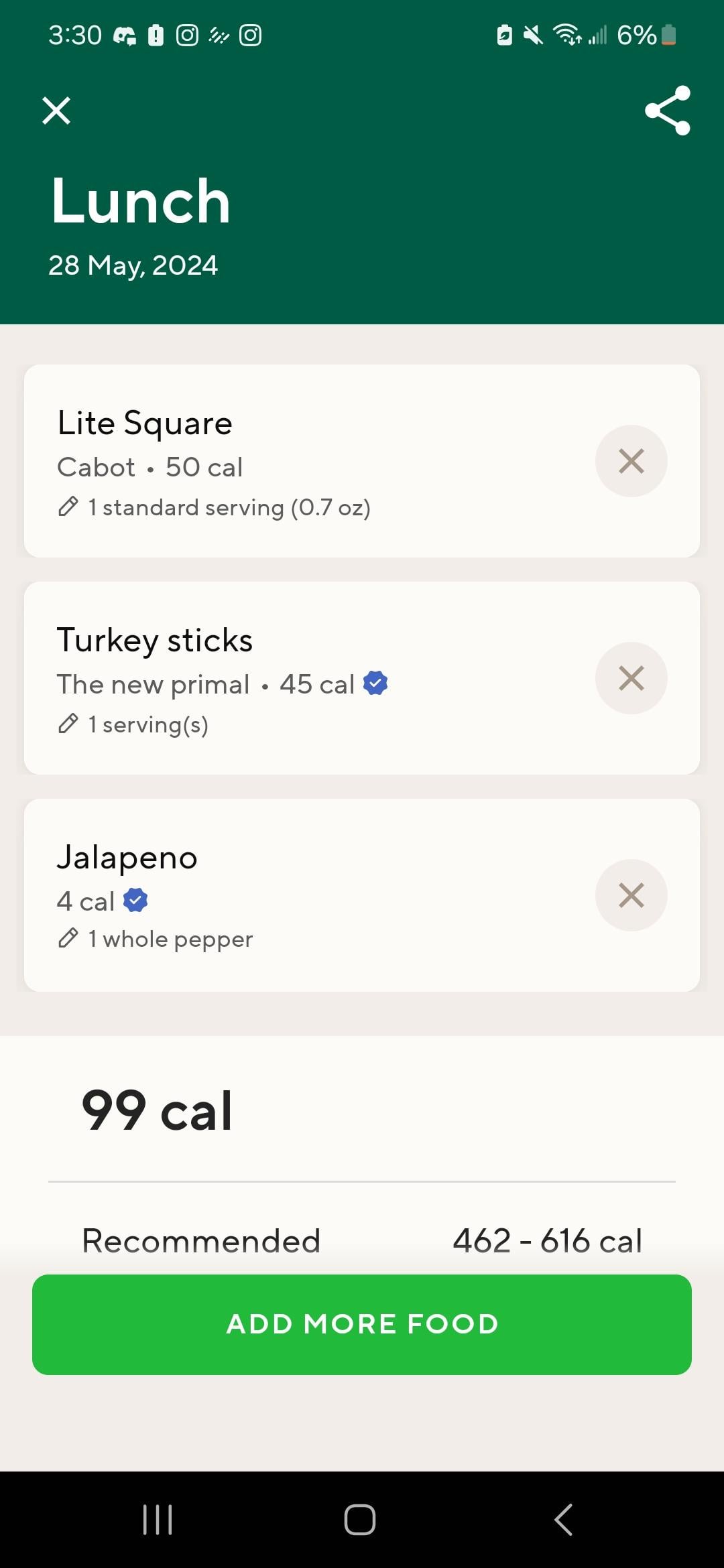The height and width of the screenshot is (1568, 724).
Task: Edit Turkey sticks serving amount
Action: coord(133,724)
